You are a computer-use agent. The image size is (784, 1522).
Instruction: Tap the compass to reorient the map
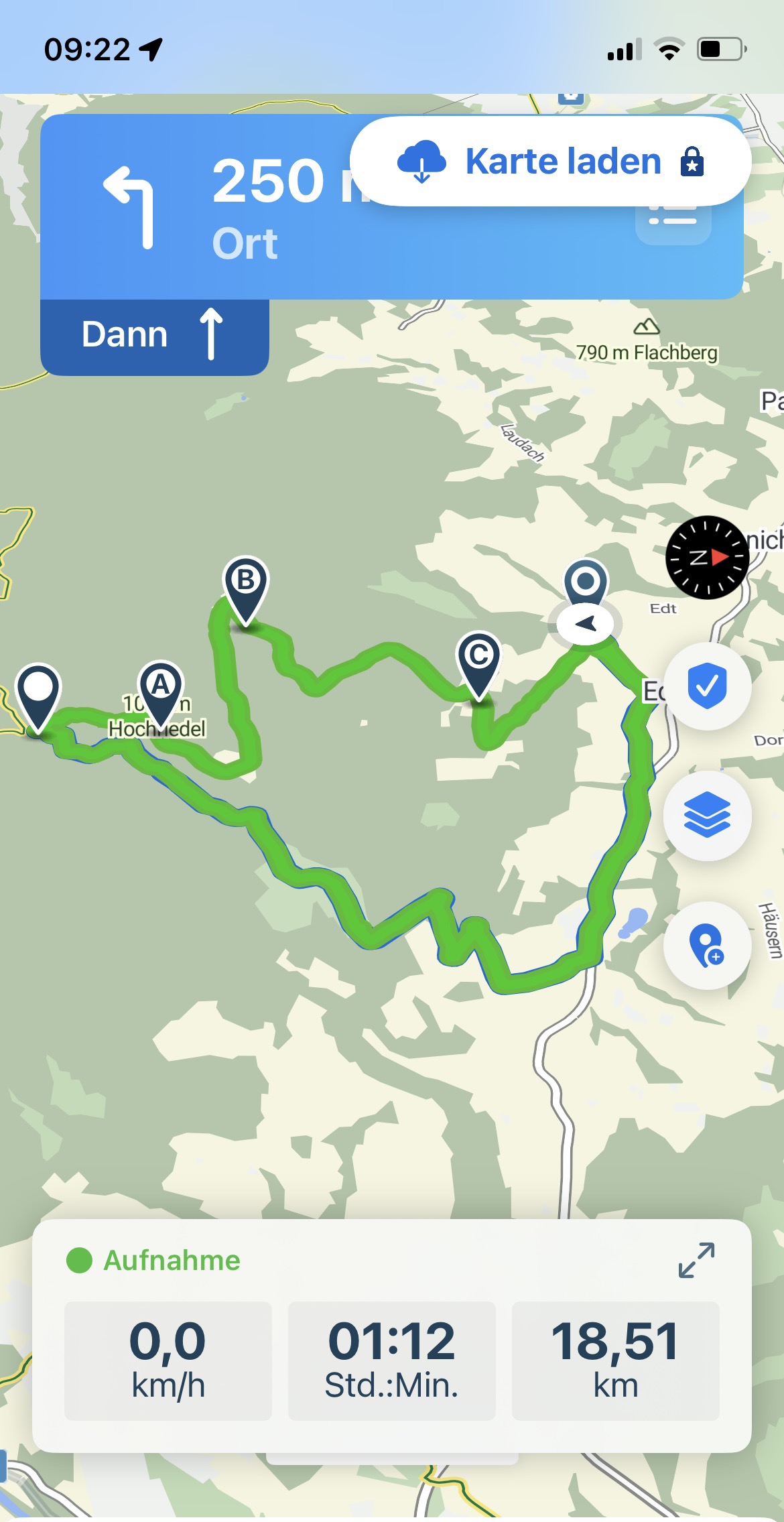click(x=707, y=558)
